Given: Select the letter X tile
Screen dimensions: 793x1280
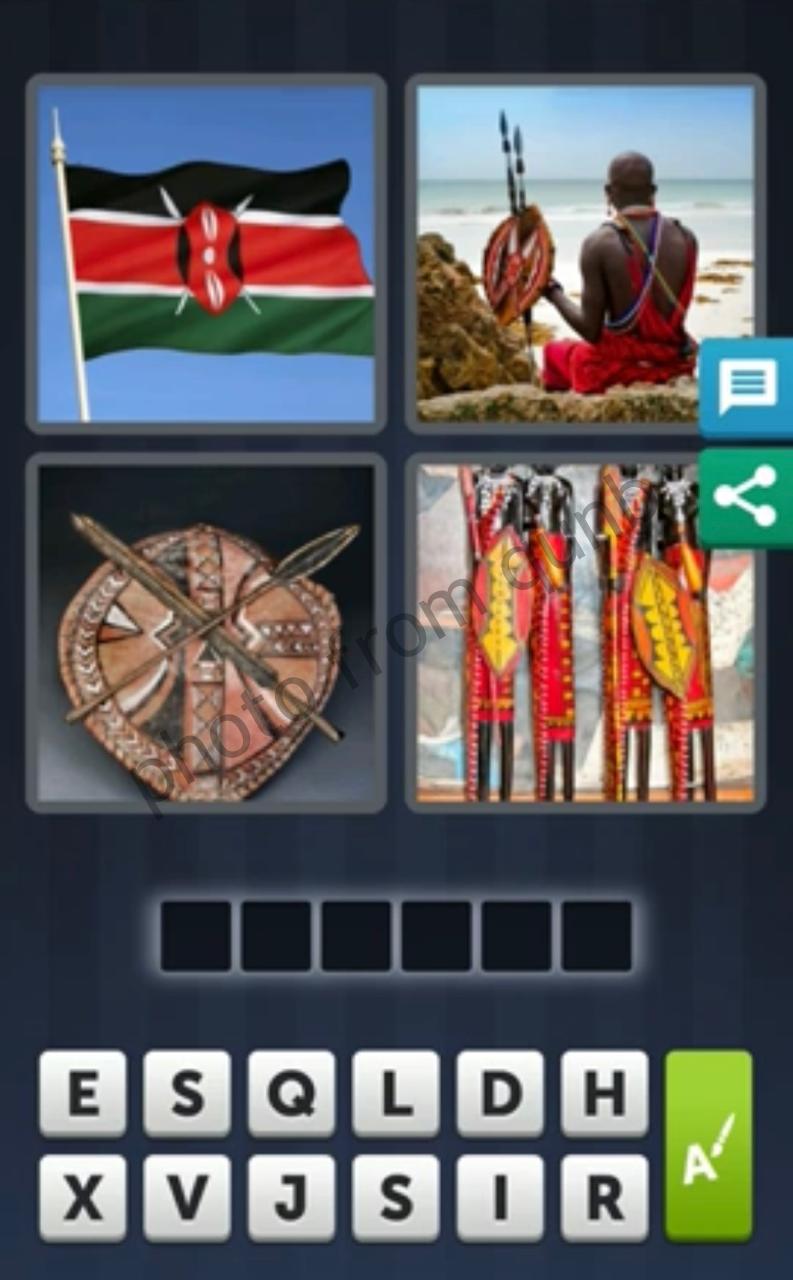Looking at the screenshot, I should (x=83, y=1197).
